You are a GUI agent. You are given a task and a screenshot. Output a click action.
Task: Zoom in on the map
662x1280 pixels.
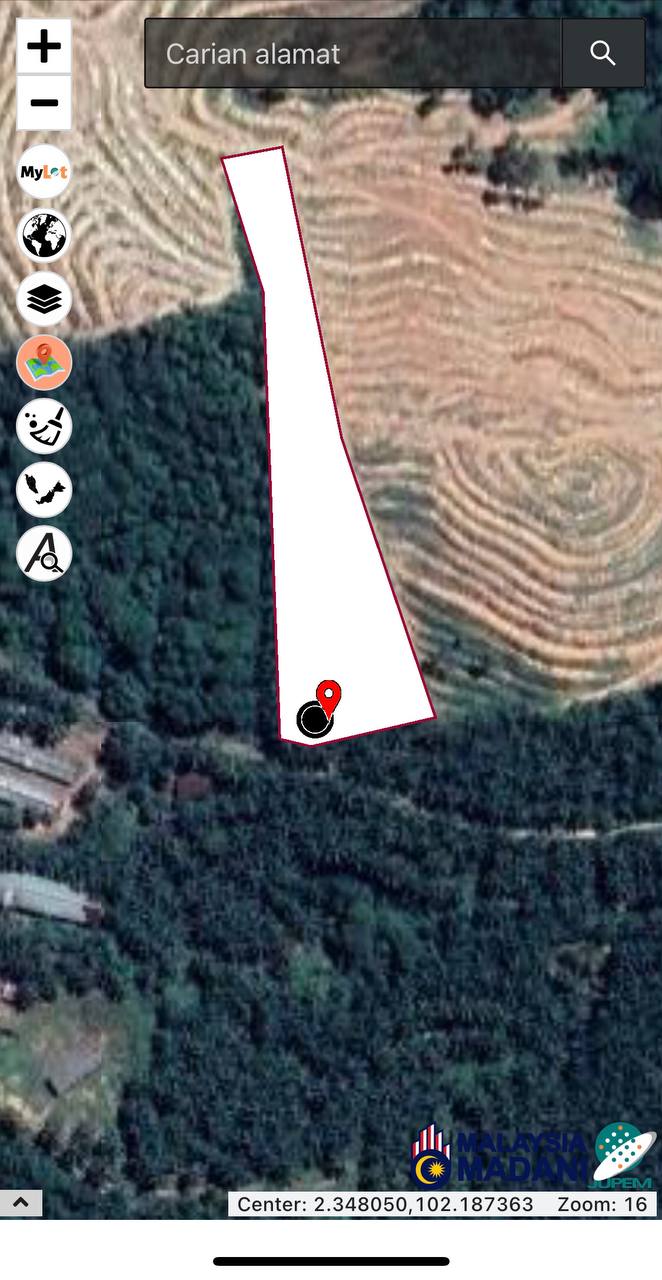tap(44, 47)
